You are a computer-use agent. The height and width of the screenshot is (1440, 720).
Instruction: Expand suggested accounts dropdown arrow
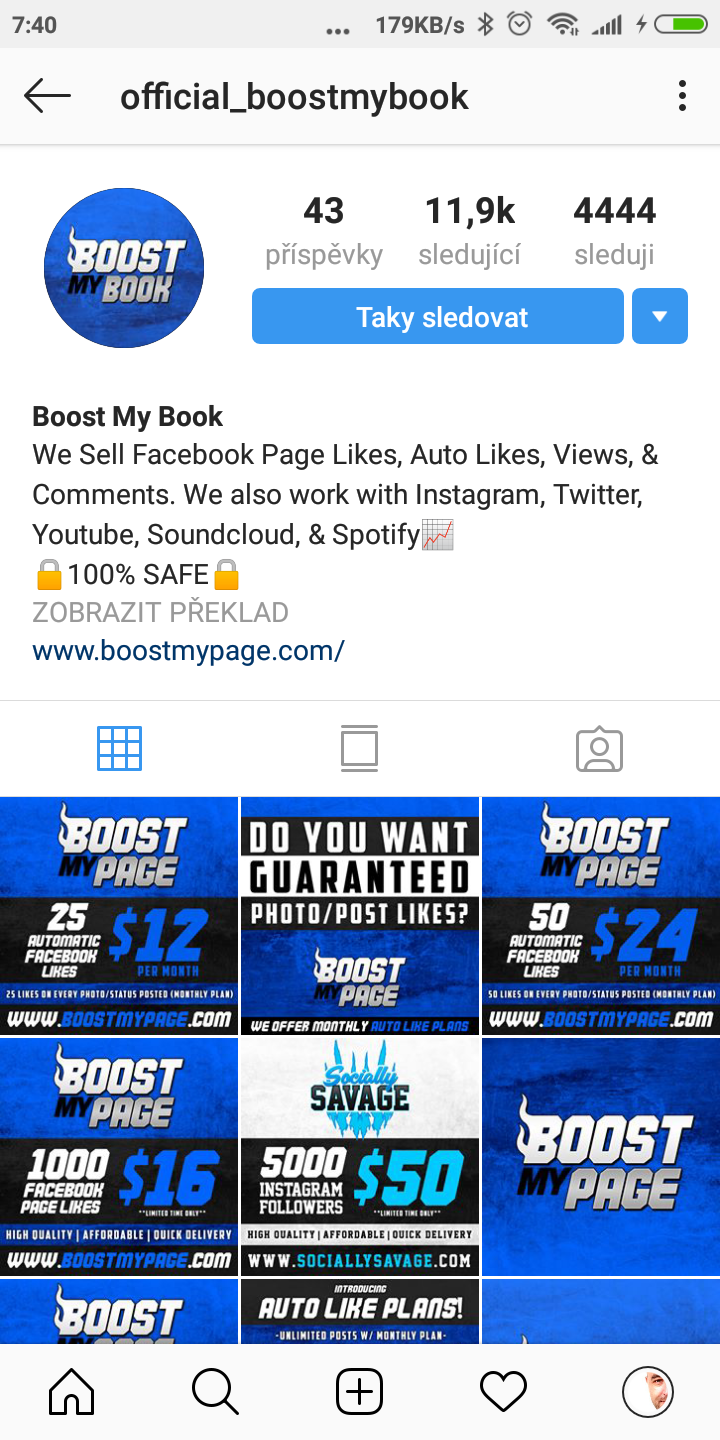660,317
